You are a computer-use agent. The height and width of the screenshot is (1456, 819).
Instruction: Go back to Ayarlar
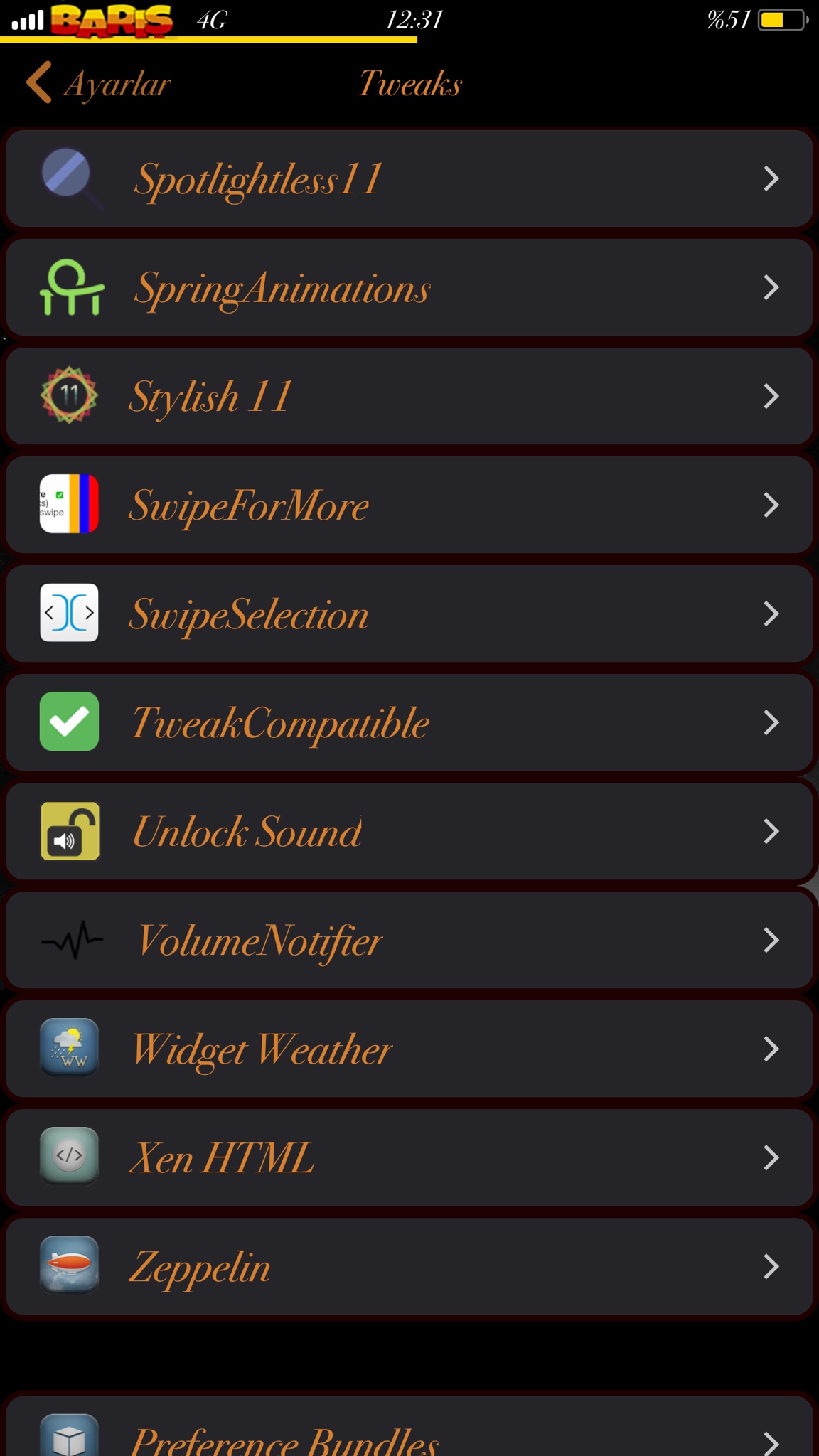[98, 84]
